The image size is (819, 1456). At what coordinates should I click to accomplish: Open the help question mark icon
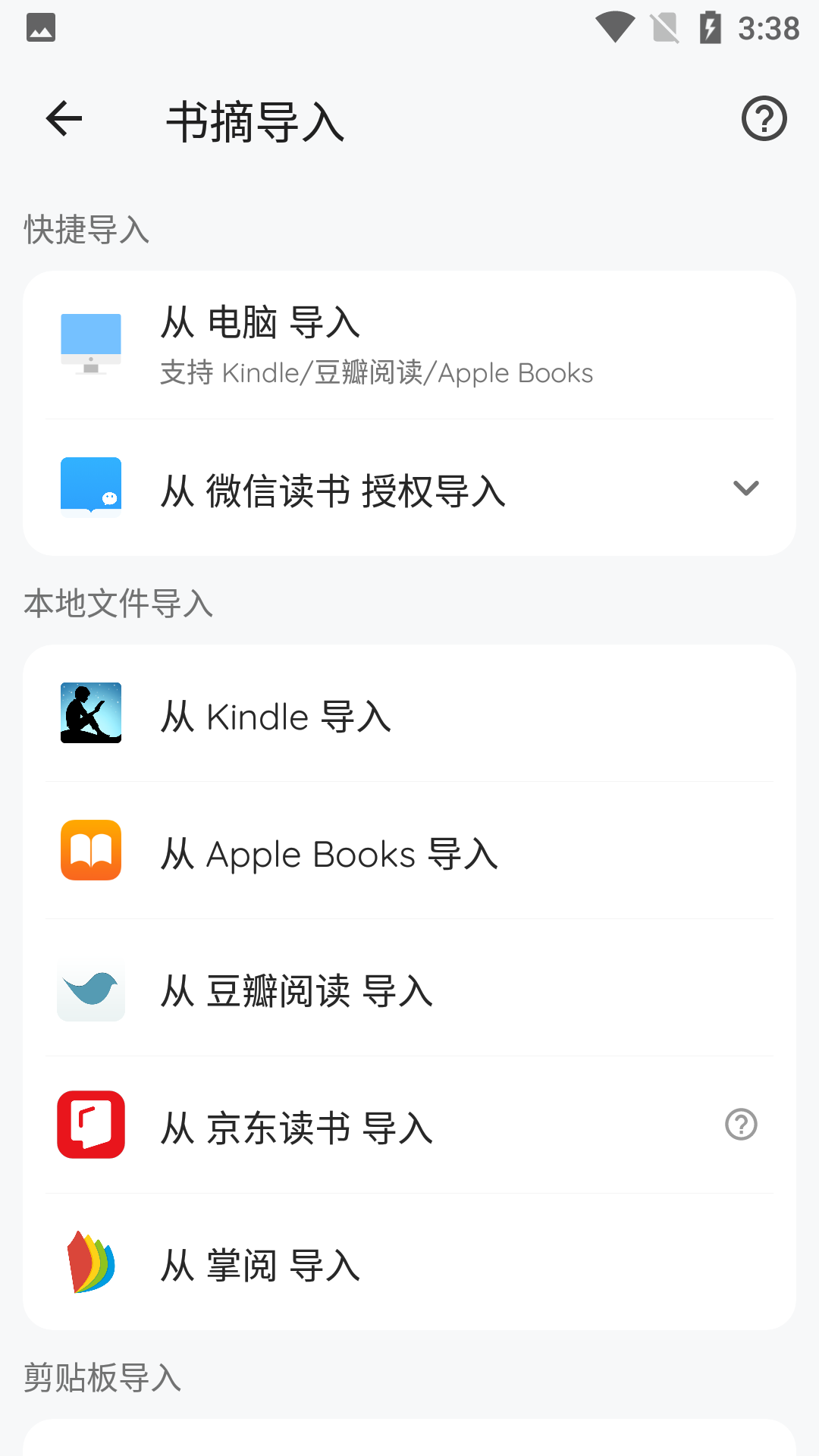764,118
